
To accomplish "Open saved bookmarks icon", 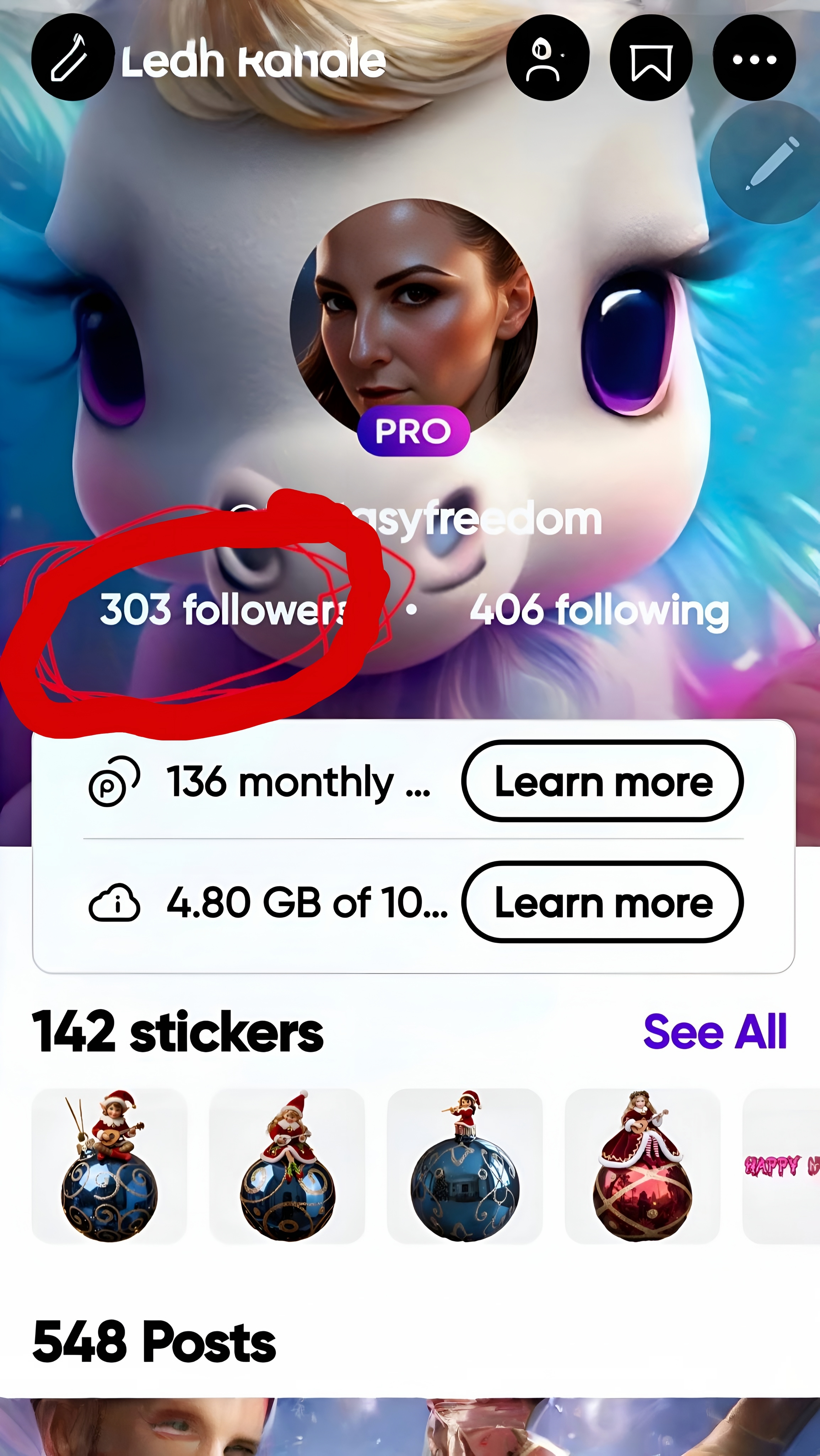I will coord(651,58).
